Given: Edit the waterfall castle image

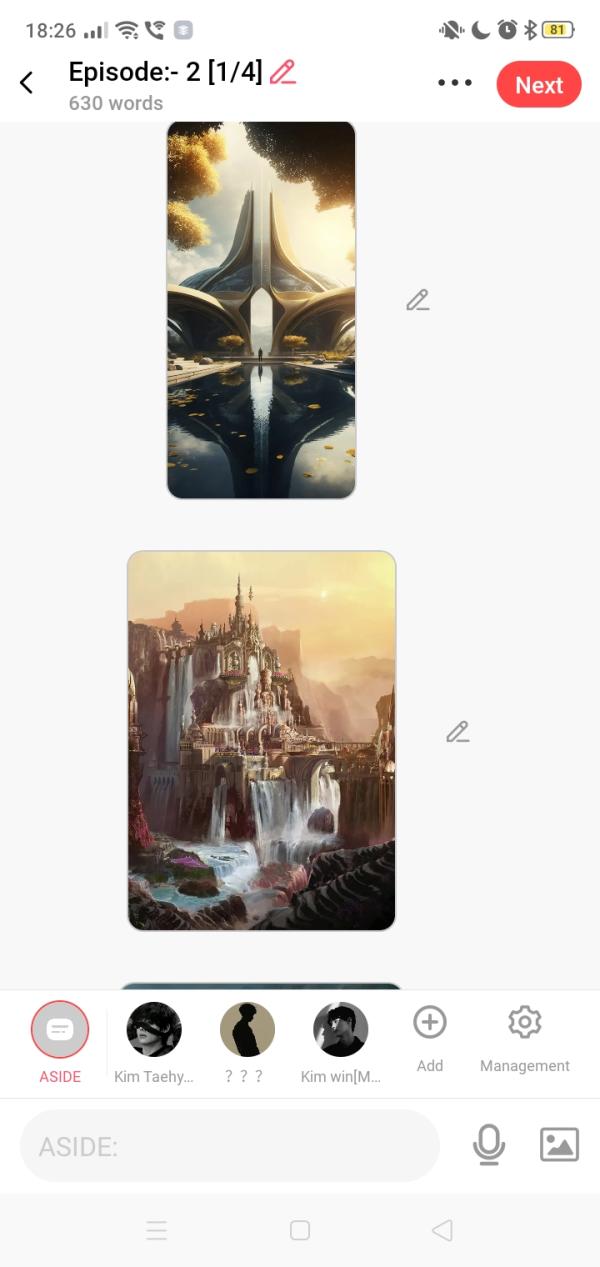Looking at the screenshot, I should tap(458, 732).
